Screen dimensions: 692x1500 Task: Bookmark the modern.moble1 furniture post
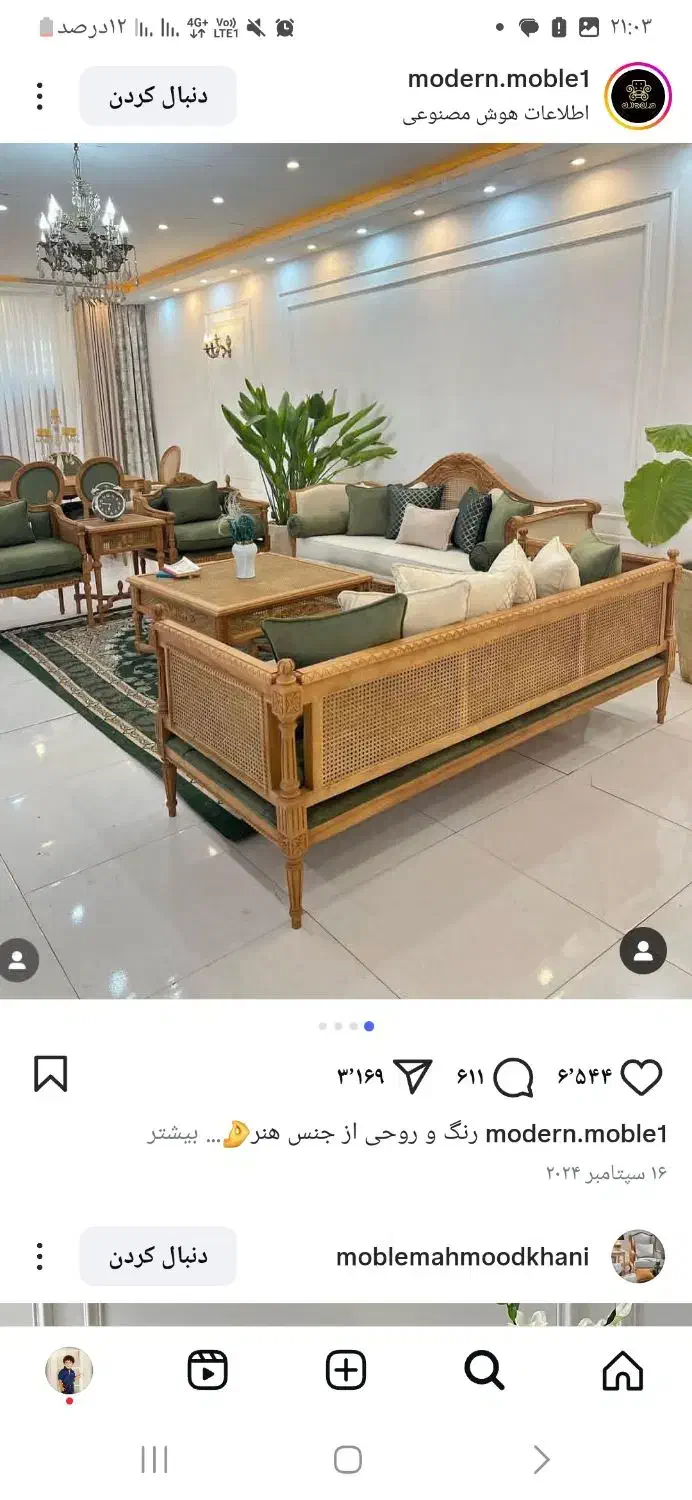[51, 1075]
